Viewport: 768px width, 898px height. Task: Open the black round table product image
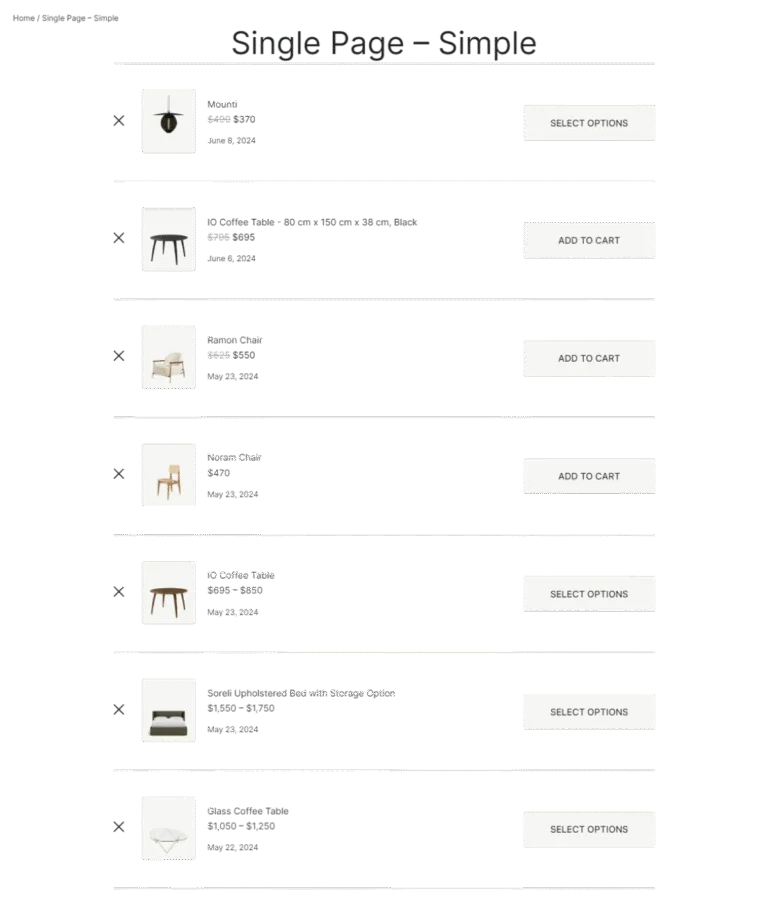(x=168, y=240)
